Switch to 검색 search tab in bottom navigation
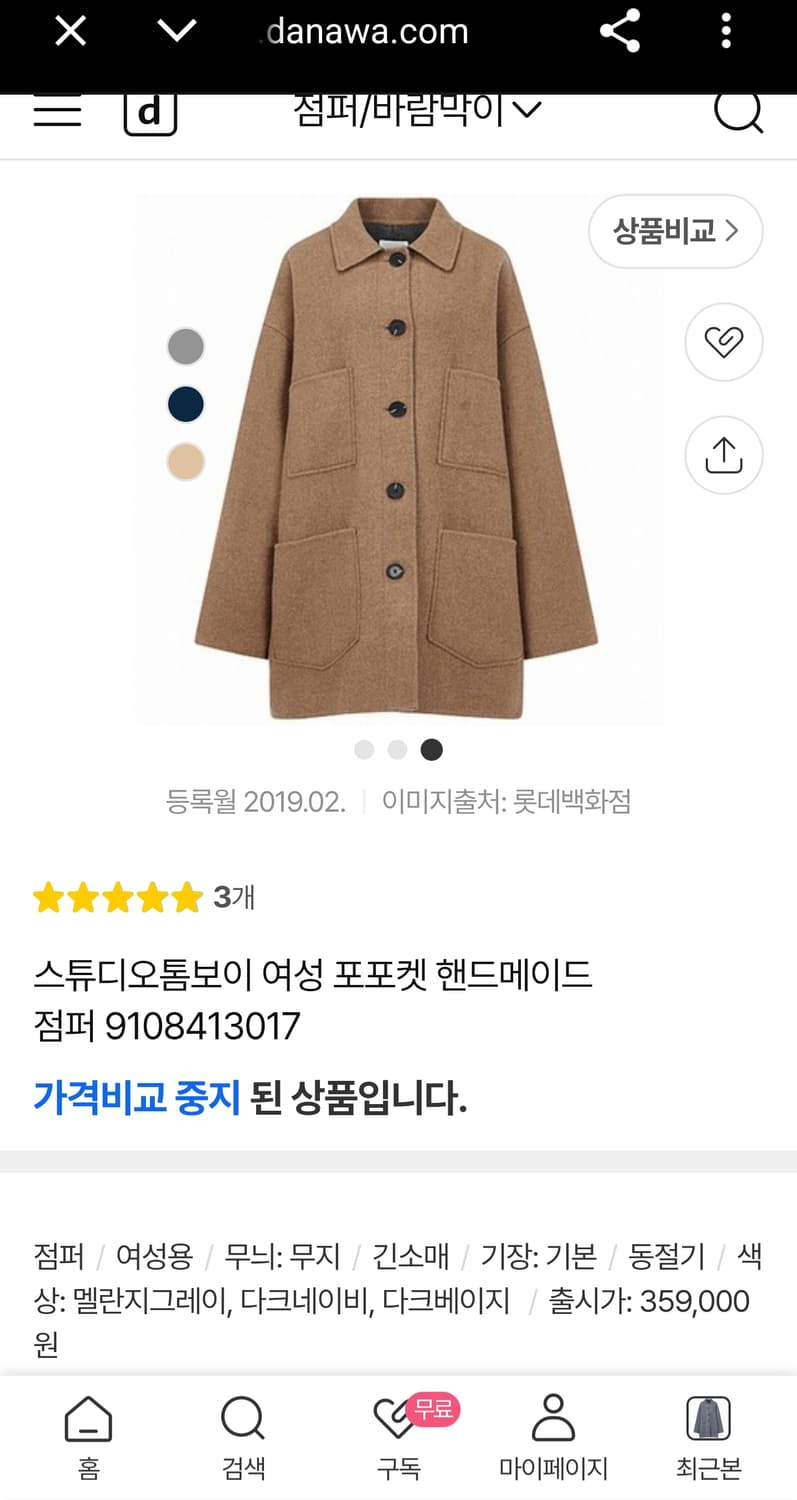 [x=242, y=1418]
